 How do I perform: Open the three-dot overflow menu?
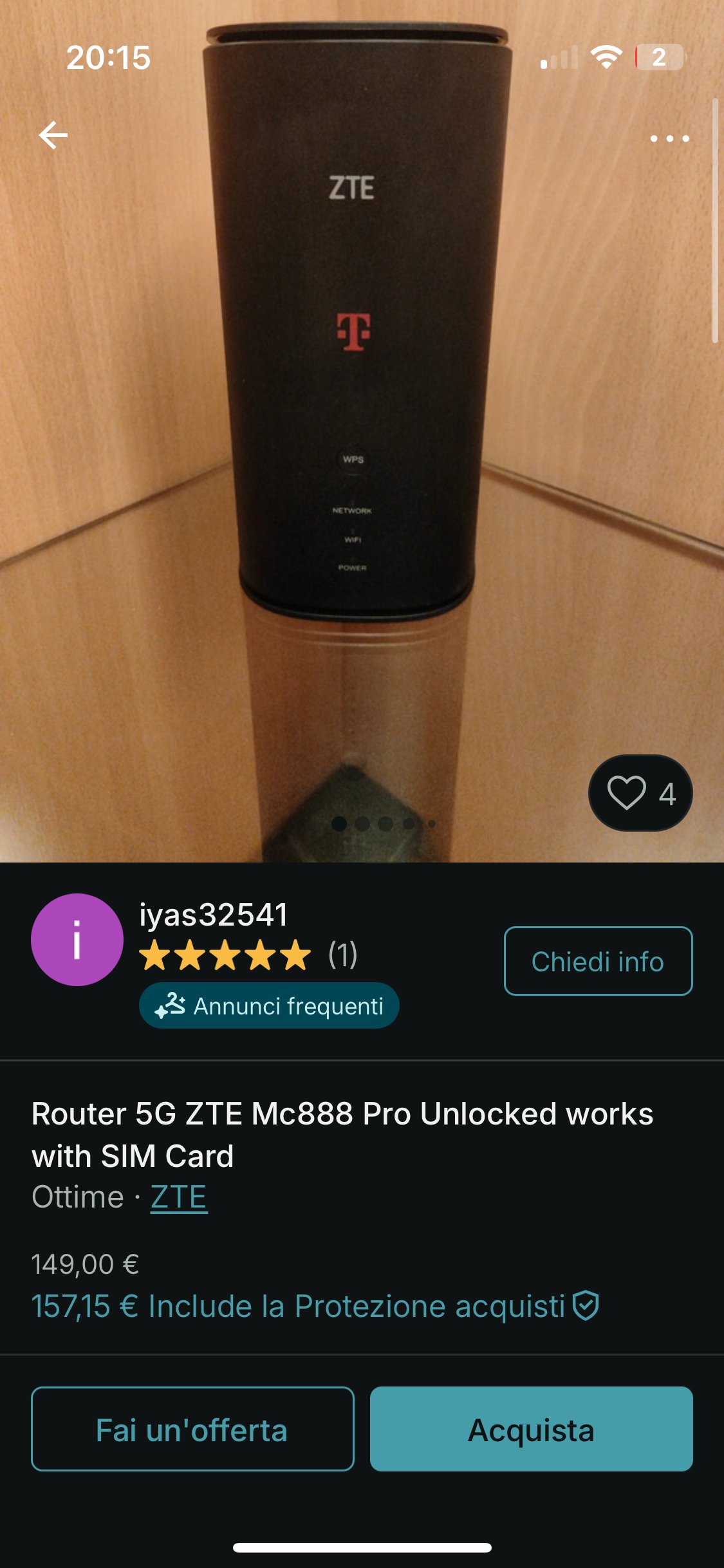click(x=669, y=138)
